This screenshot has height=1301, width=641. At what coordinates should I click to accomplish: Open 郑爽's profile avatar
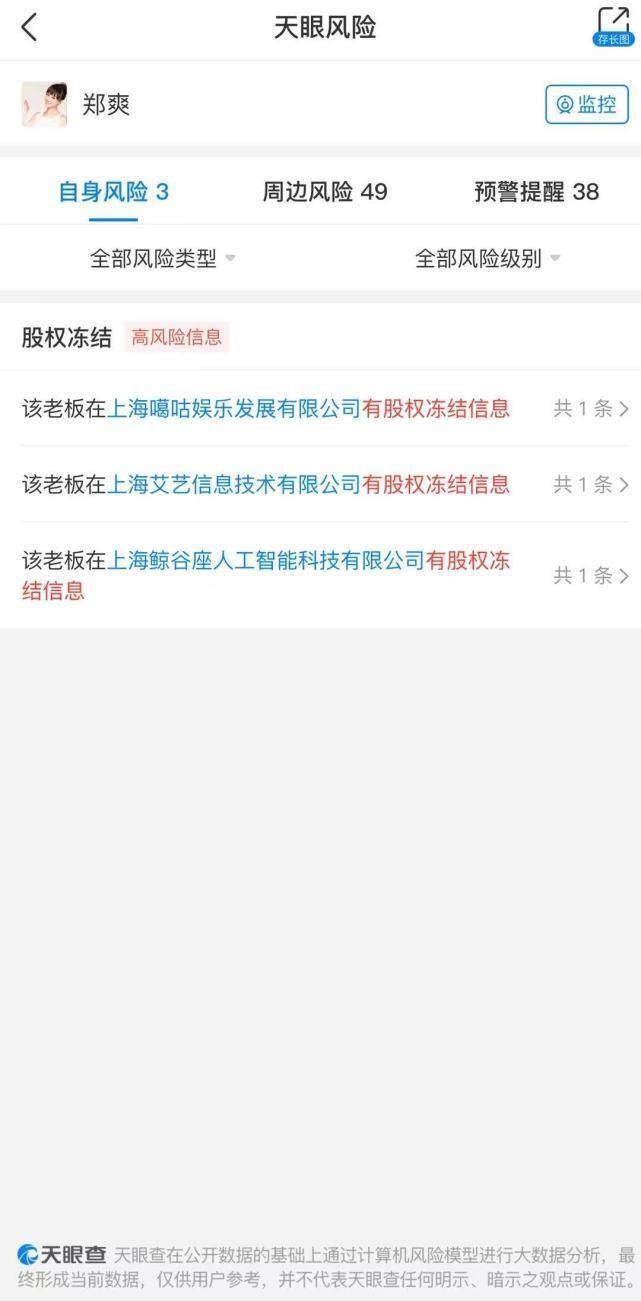(45, 104)
